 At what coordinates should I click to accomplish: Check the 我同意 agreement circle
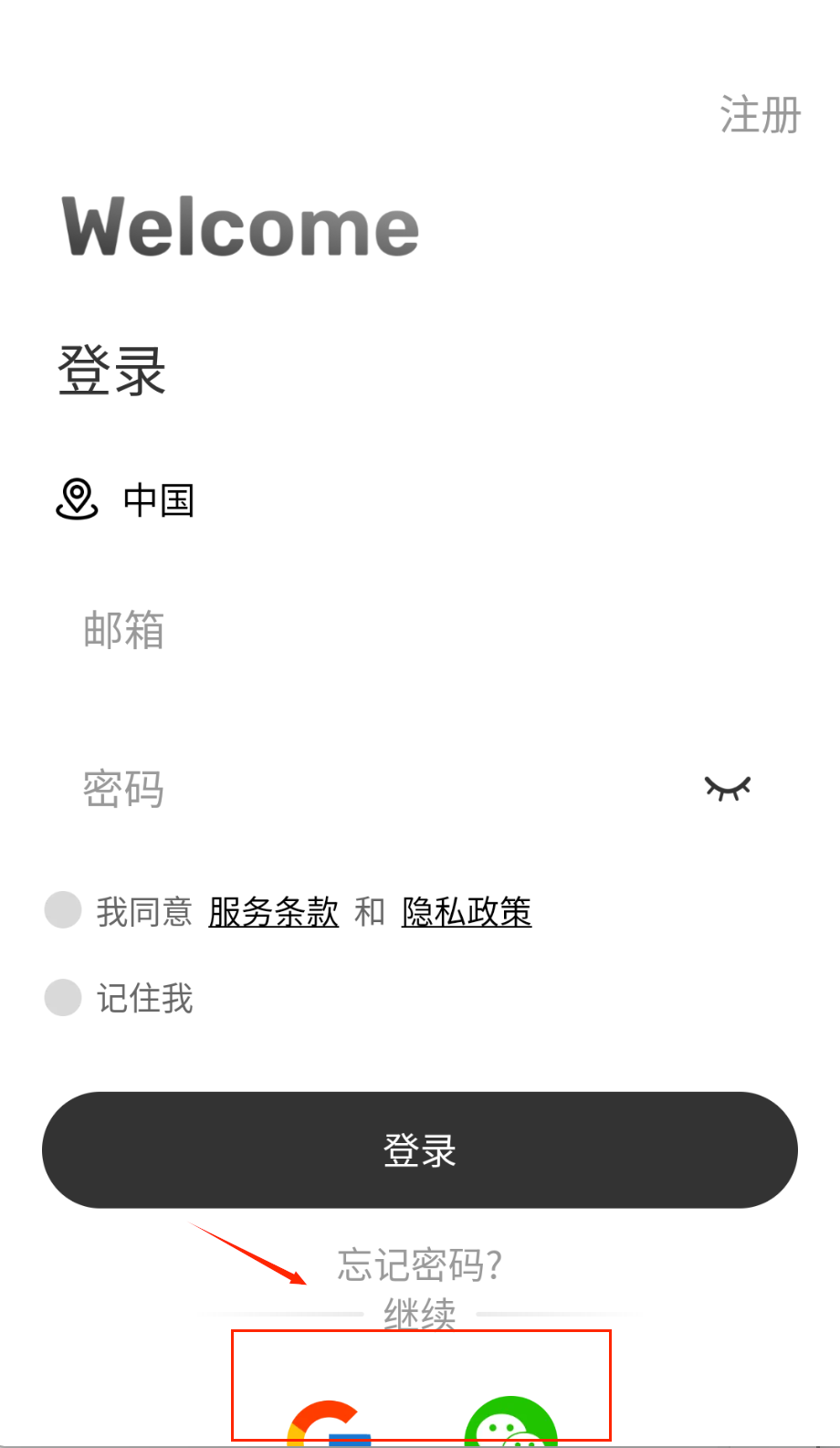[x=63, y=910]
